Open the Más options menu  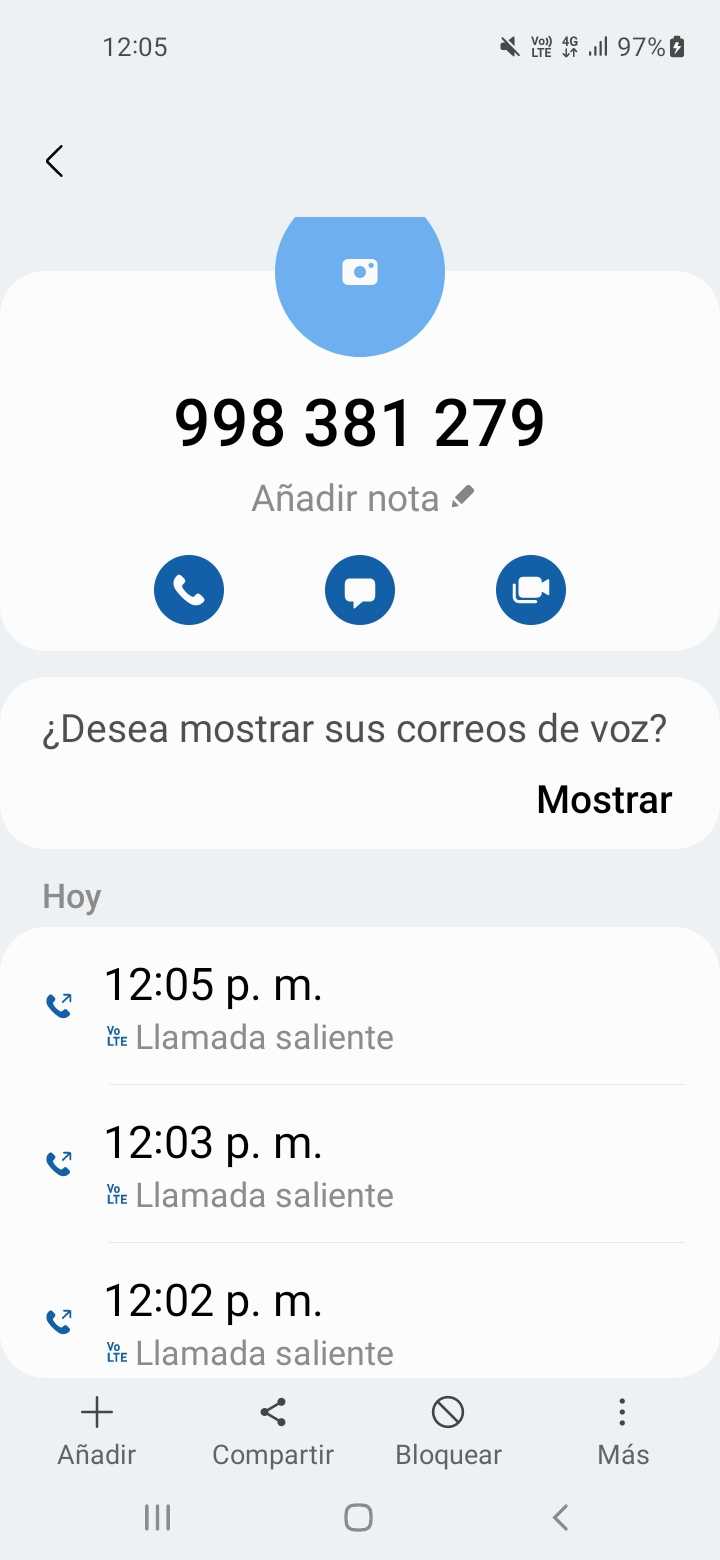[x=623, y=1431]
